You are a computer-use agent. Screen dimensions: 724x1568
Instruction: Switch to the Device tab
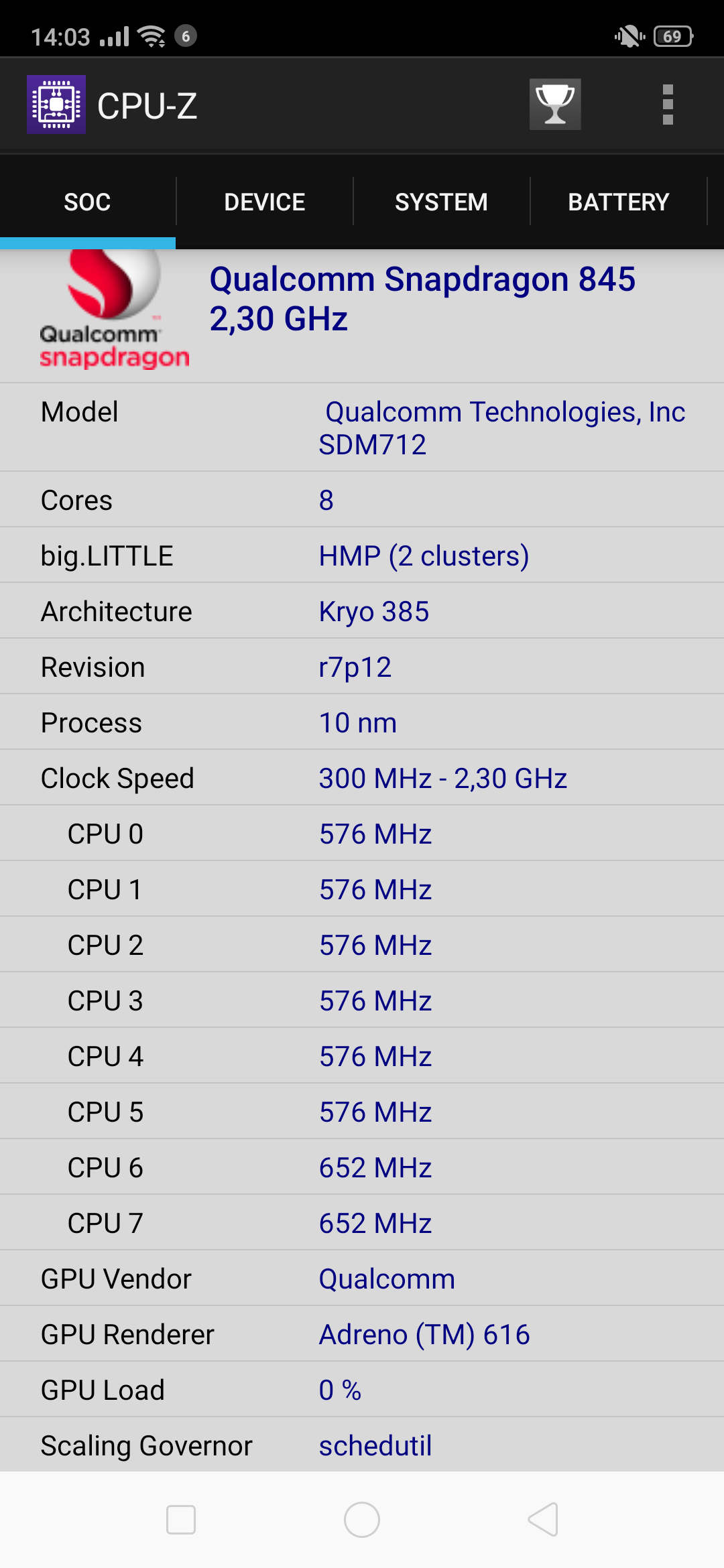point(264,202)
